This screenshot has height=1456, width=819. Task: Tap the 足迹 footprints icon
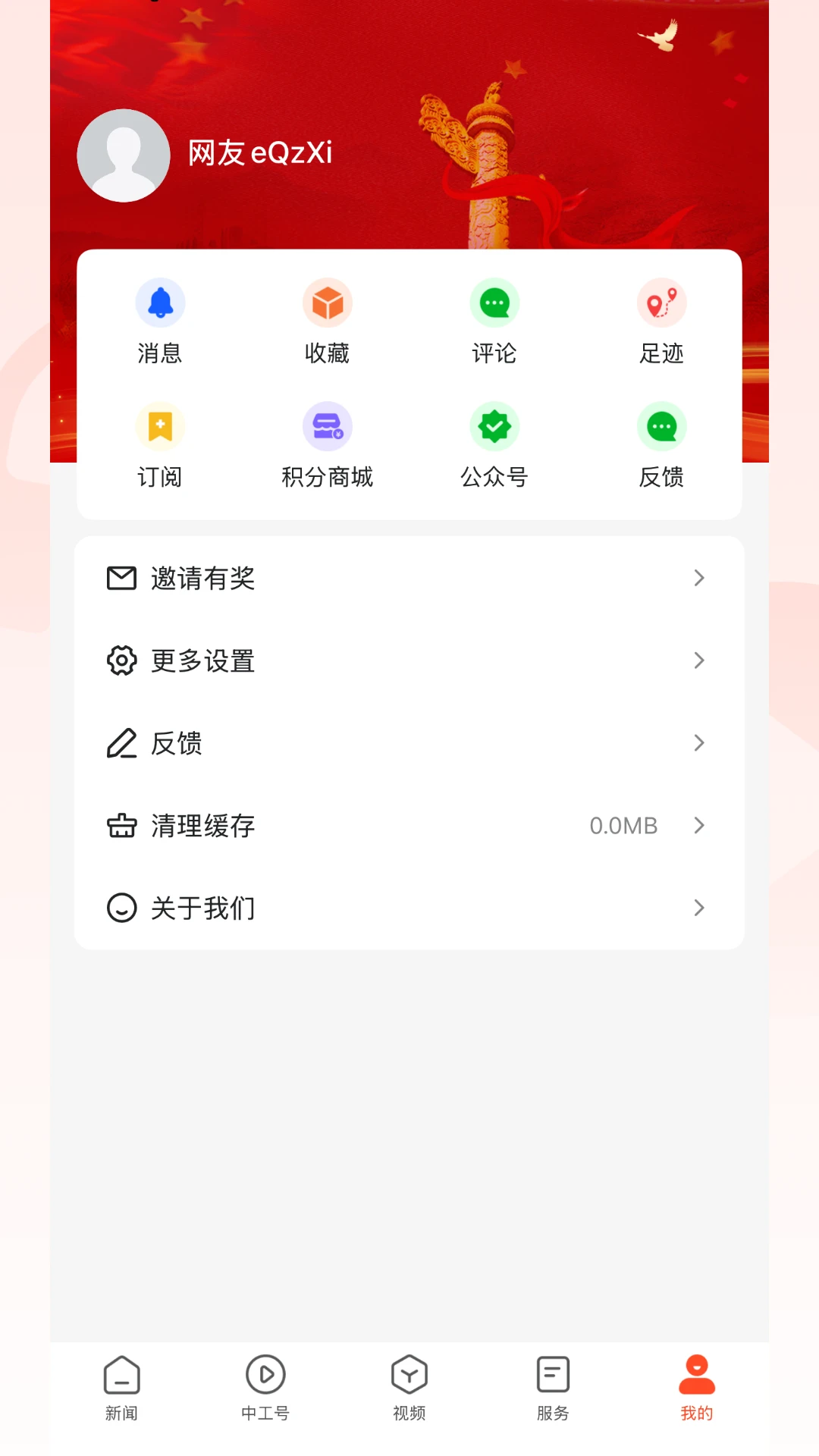pos(661,303)
